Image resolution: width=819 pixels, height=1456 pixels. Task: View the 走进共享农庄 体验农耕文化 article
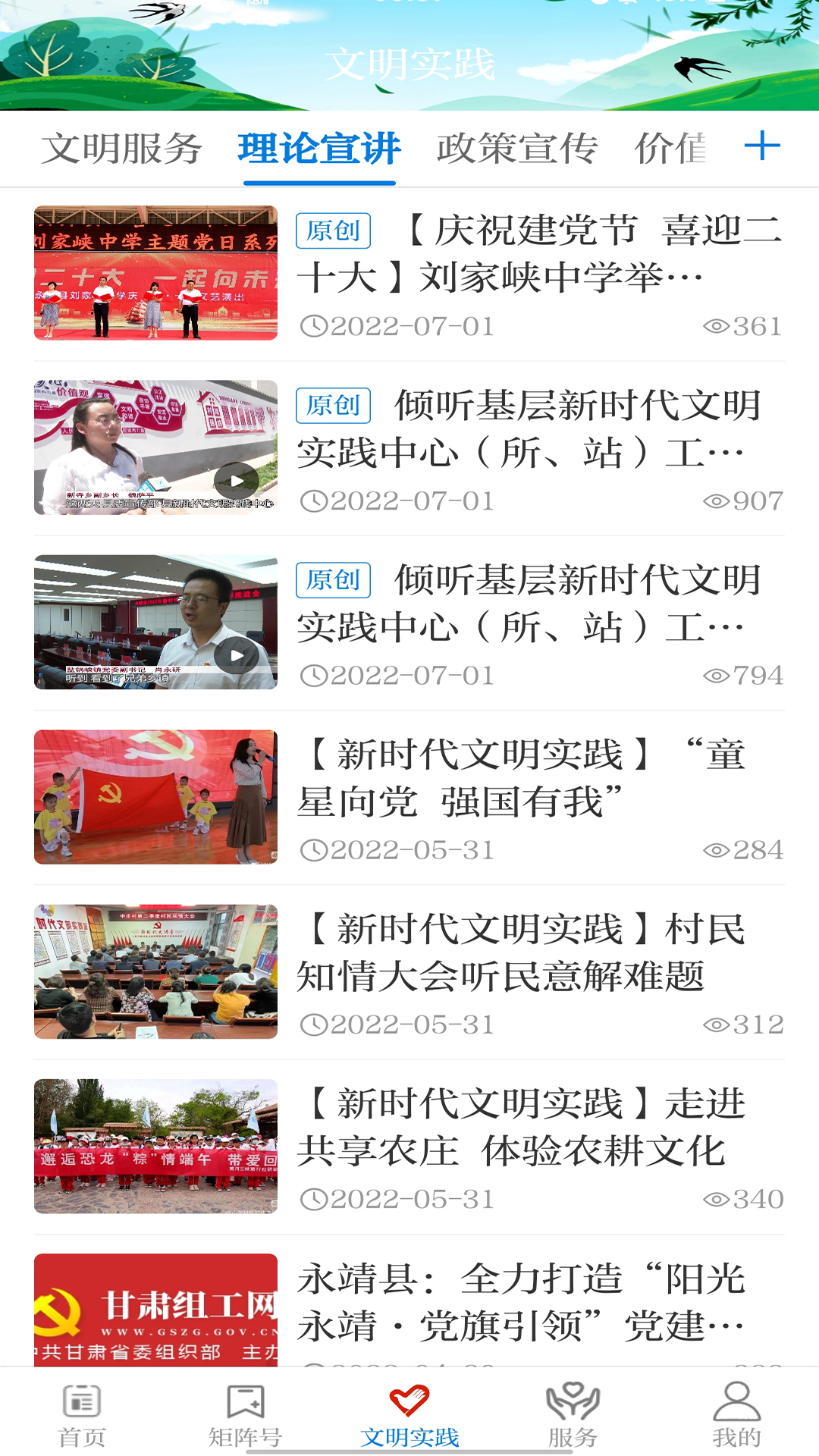tap(538, 1127)
